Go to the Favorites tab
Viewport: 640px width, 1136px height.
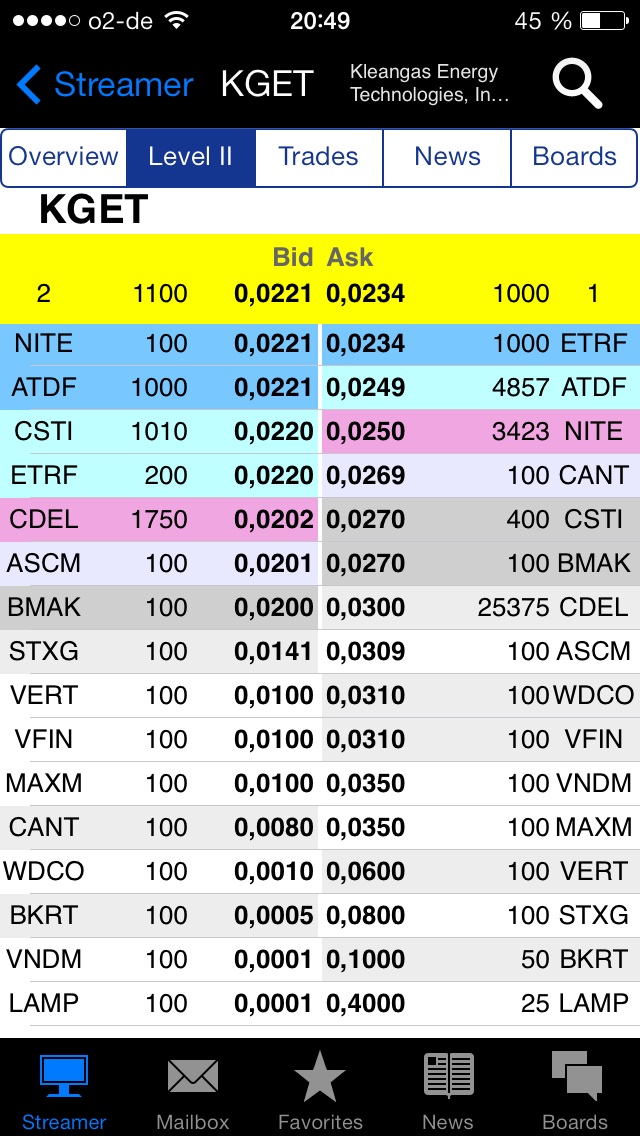pos(320,1090)
